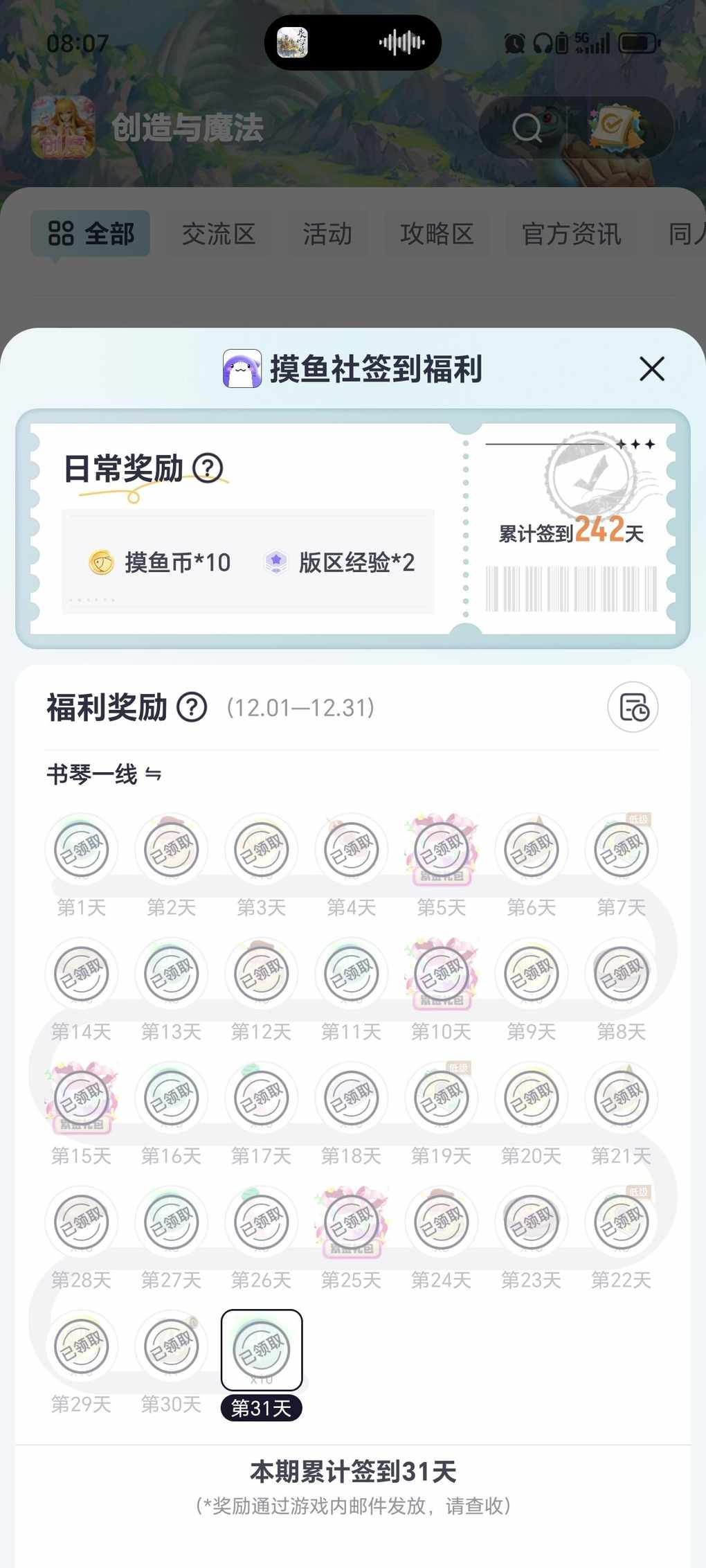
Task: Select the 第1天 reward item
Action: click(82, 850)
